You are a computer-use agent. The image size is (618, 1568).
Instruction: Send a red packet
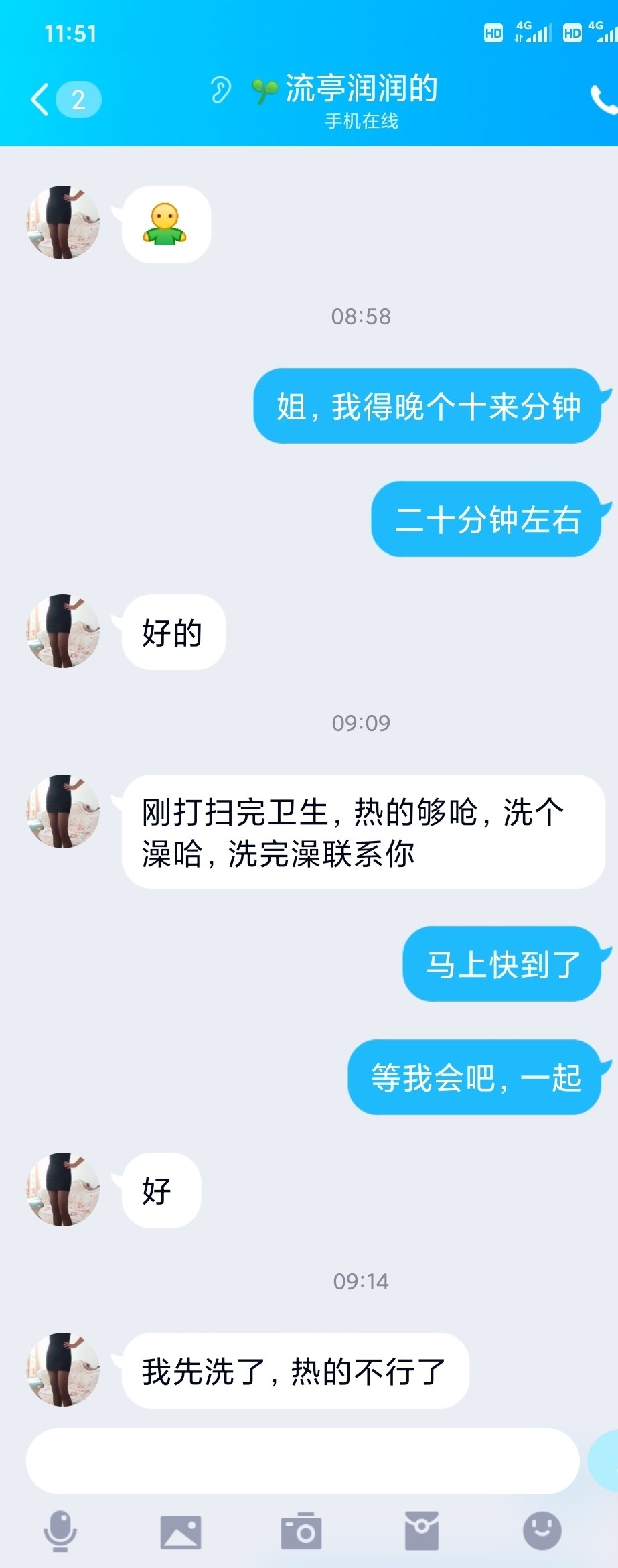click(422, 1531)
